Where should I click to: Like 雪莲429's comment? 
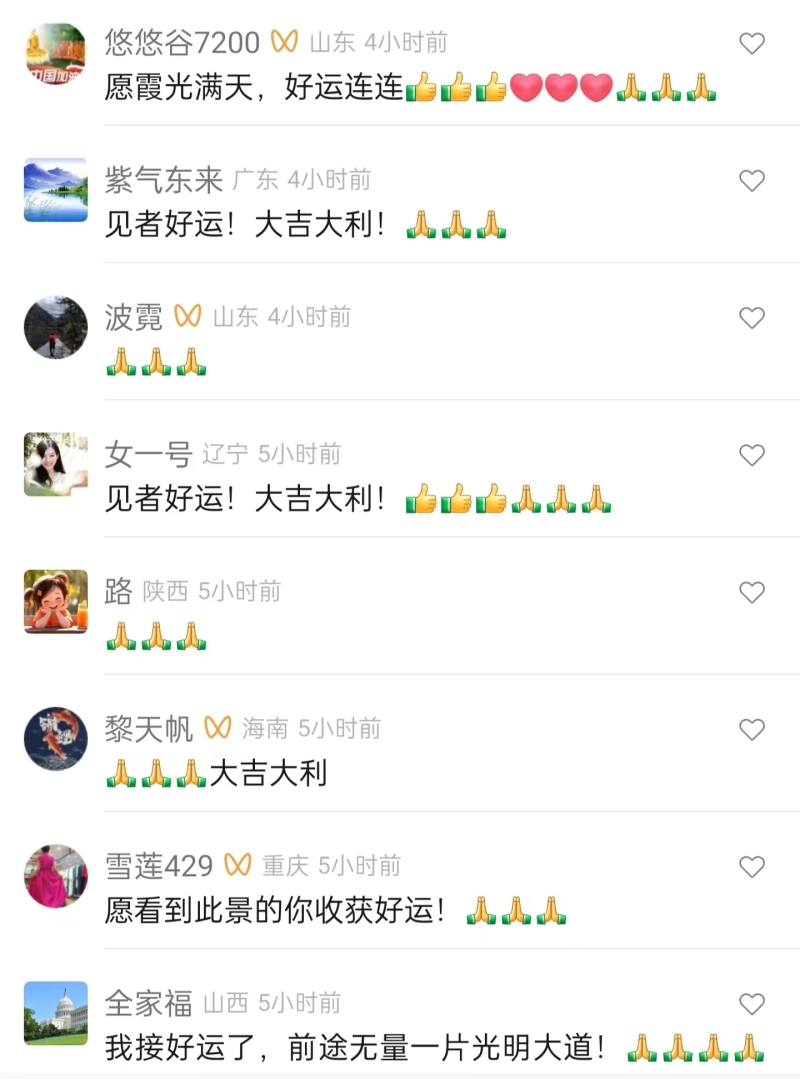pyautogui.click(x=751, y=866)
